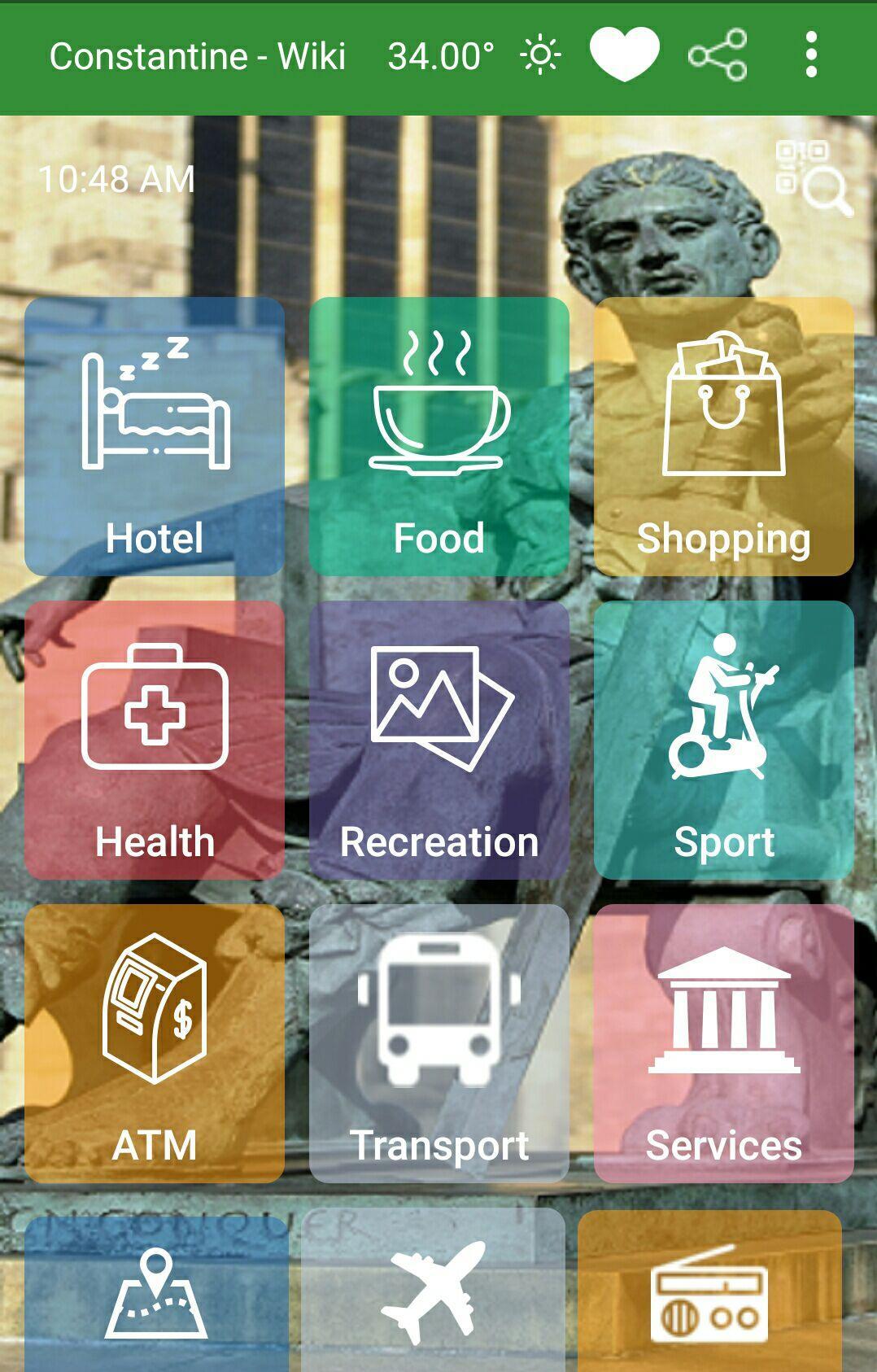Find ATM locations
877x1372 pixels.
click(155, 1043)
